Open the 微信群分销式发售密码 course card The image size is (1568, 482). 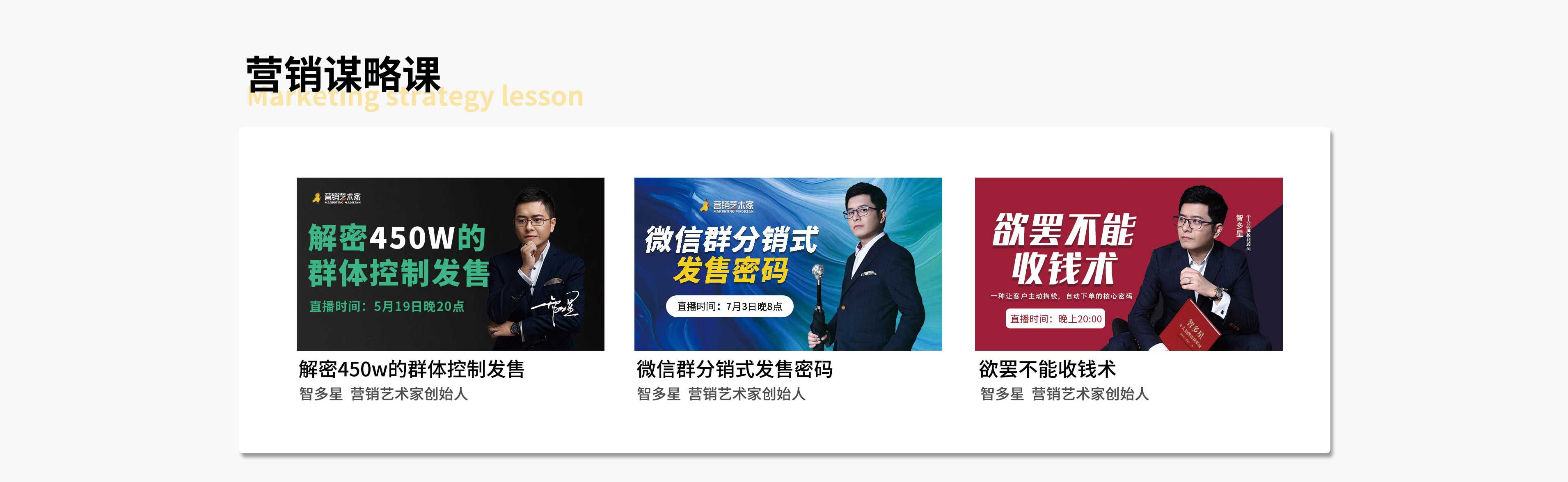pos(787,264)
